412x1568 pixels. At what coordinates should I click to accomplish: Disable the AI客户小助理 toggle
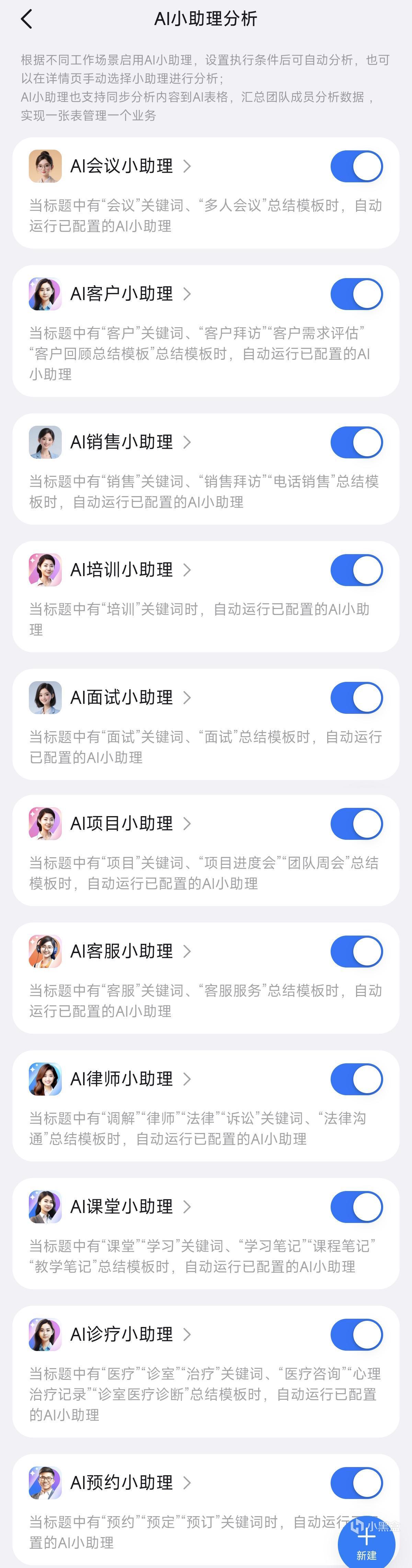357,294
